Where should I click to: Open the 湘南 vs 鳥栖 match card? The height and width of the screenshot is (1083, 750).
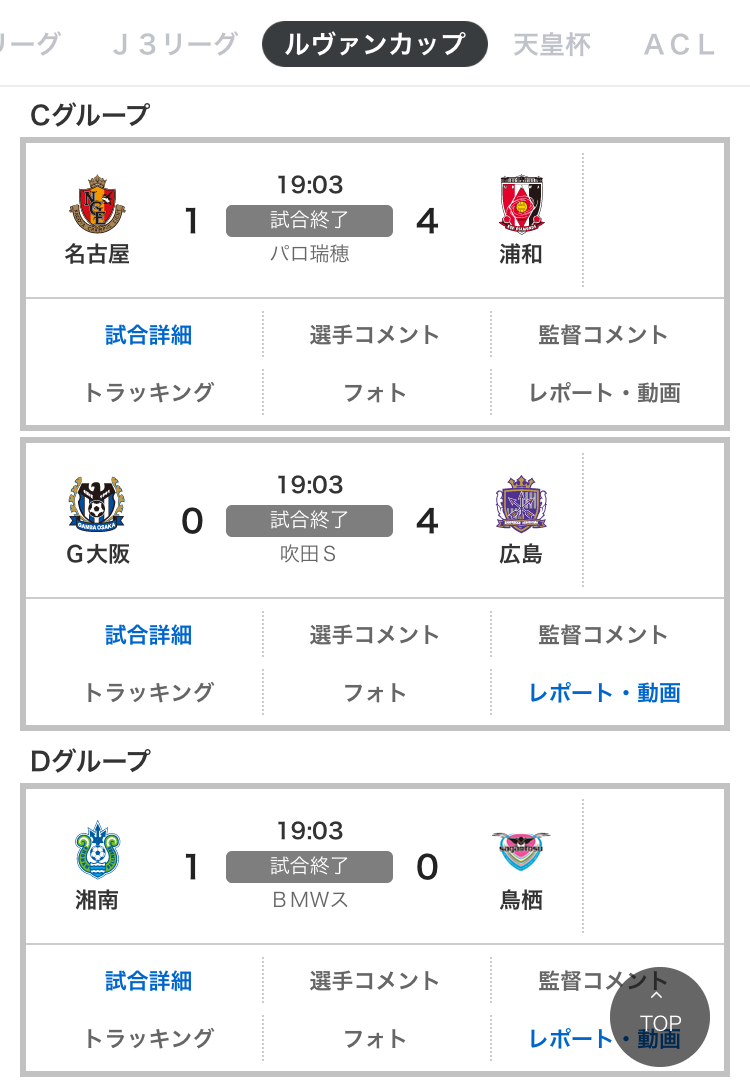tap(304, 866)
